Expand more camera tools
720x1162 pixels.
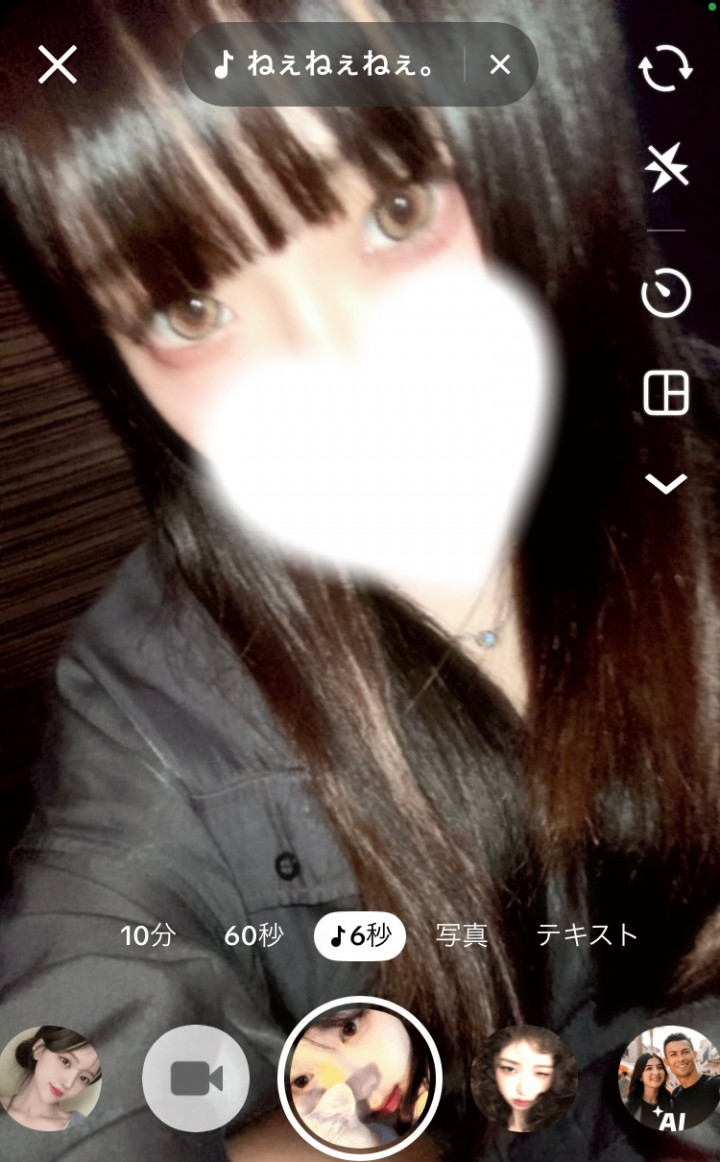(x=666, y=484)
